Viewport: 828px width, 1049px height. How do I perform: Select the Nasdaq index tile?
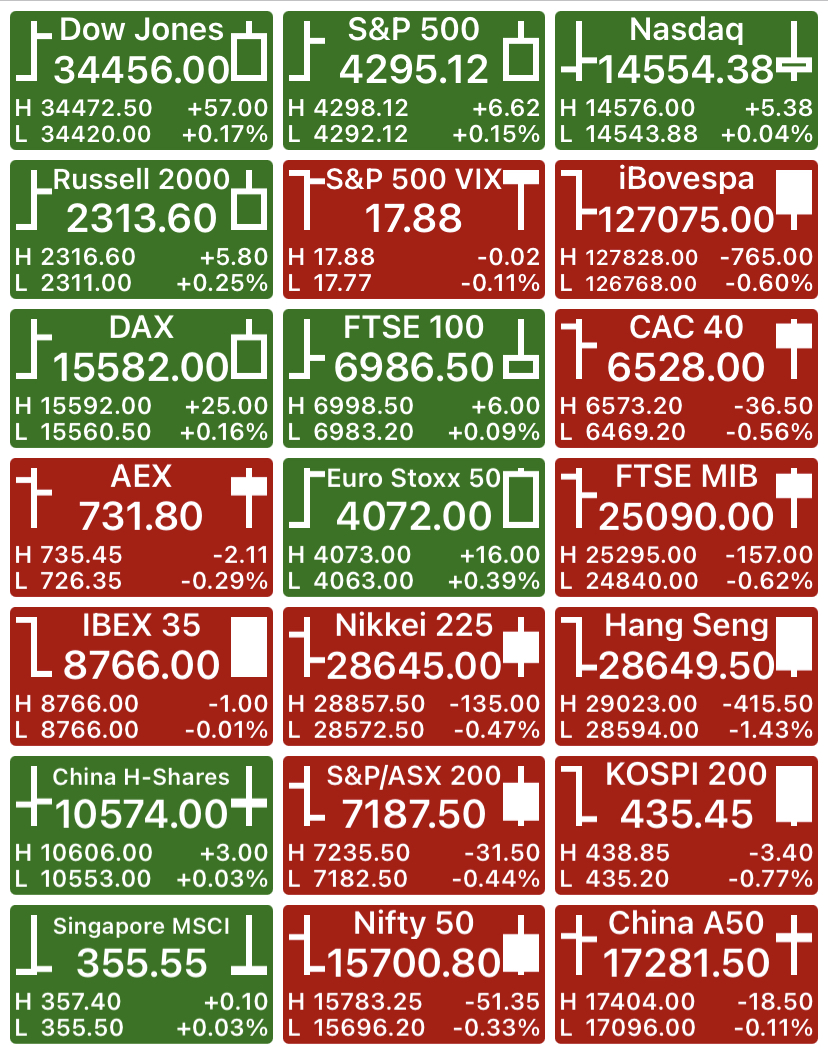(686, 80)
